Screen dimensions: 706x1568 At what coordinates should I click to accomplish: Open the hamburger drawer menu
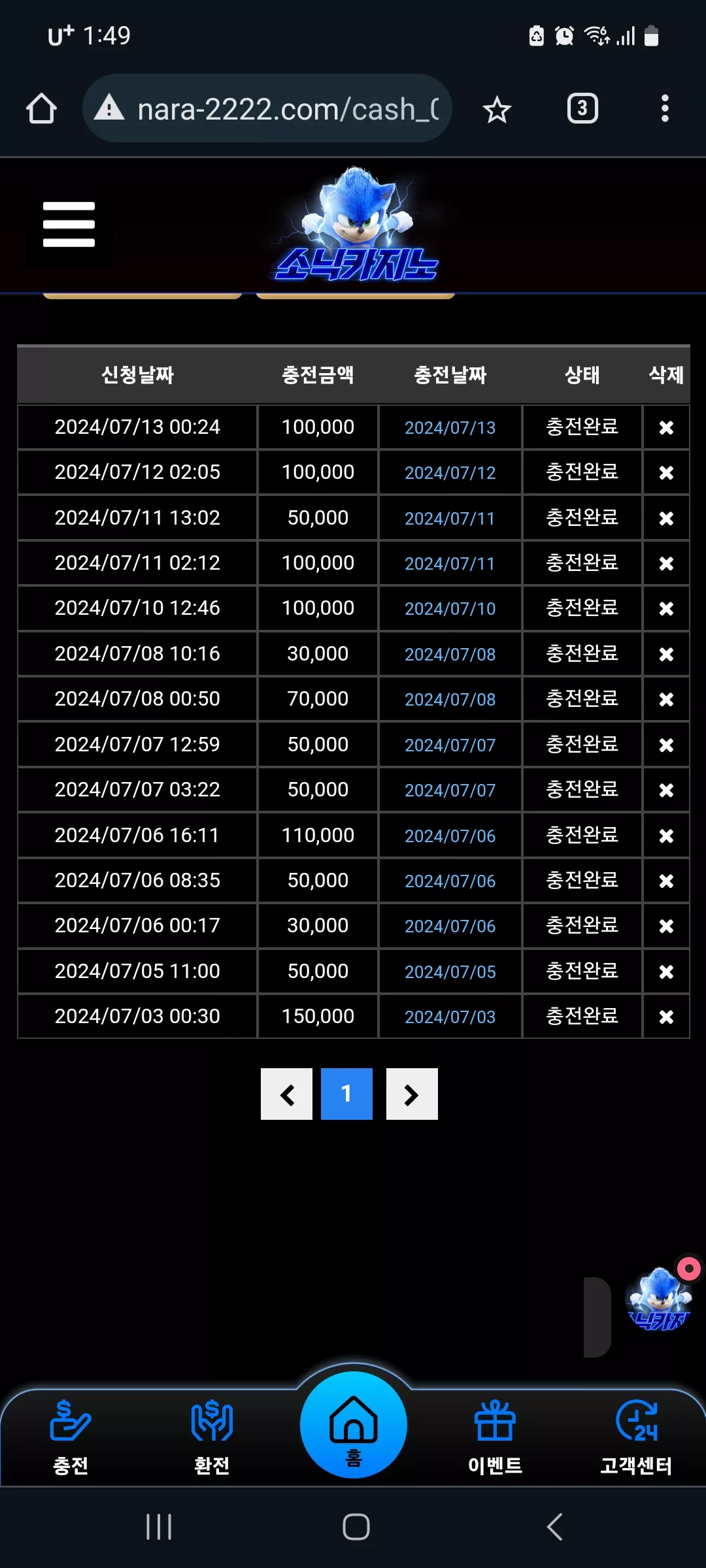[x=69, y=224]
